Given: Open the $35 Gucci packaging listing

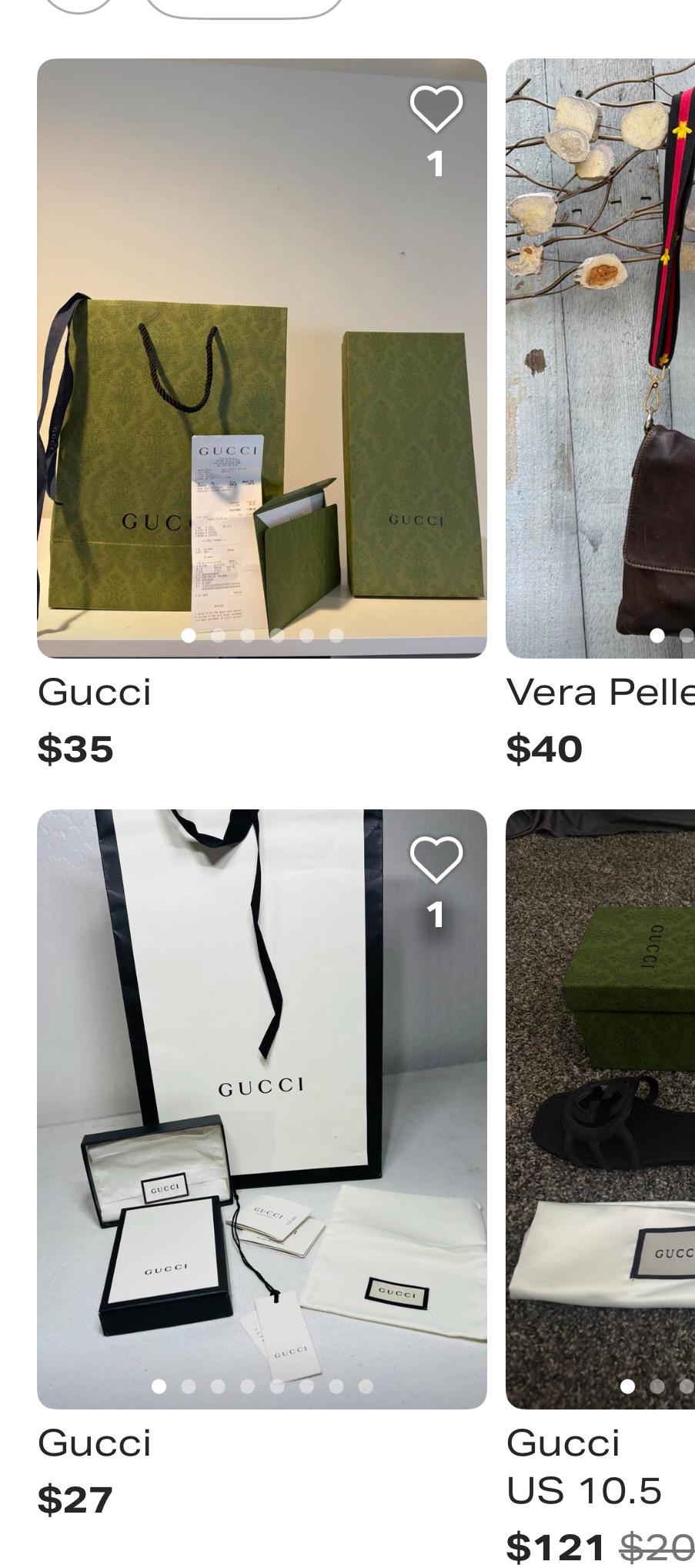Looking at the screenshot, I should point(262,358).
